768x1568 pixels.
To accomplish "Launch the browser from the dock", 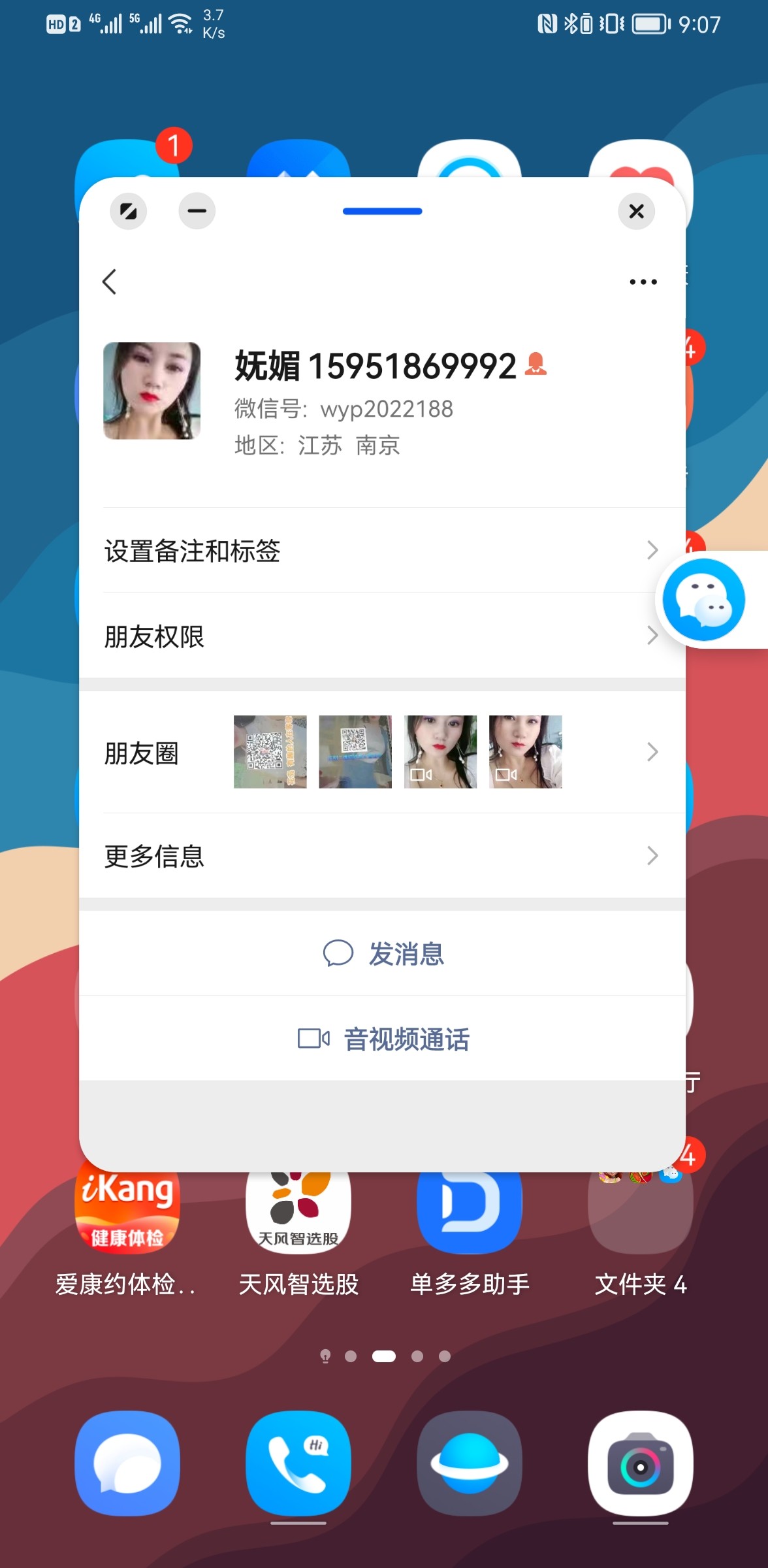I will (469, 1463).
